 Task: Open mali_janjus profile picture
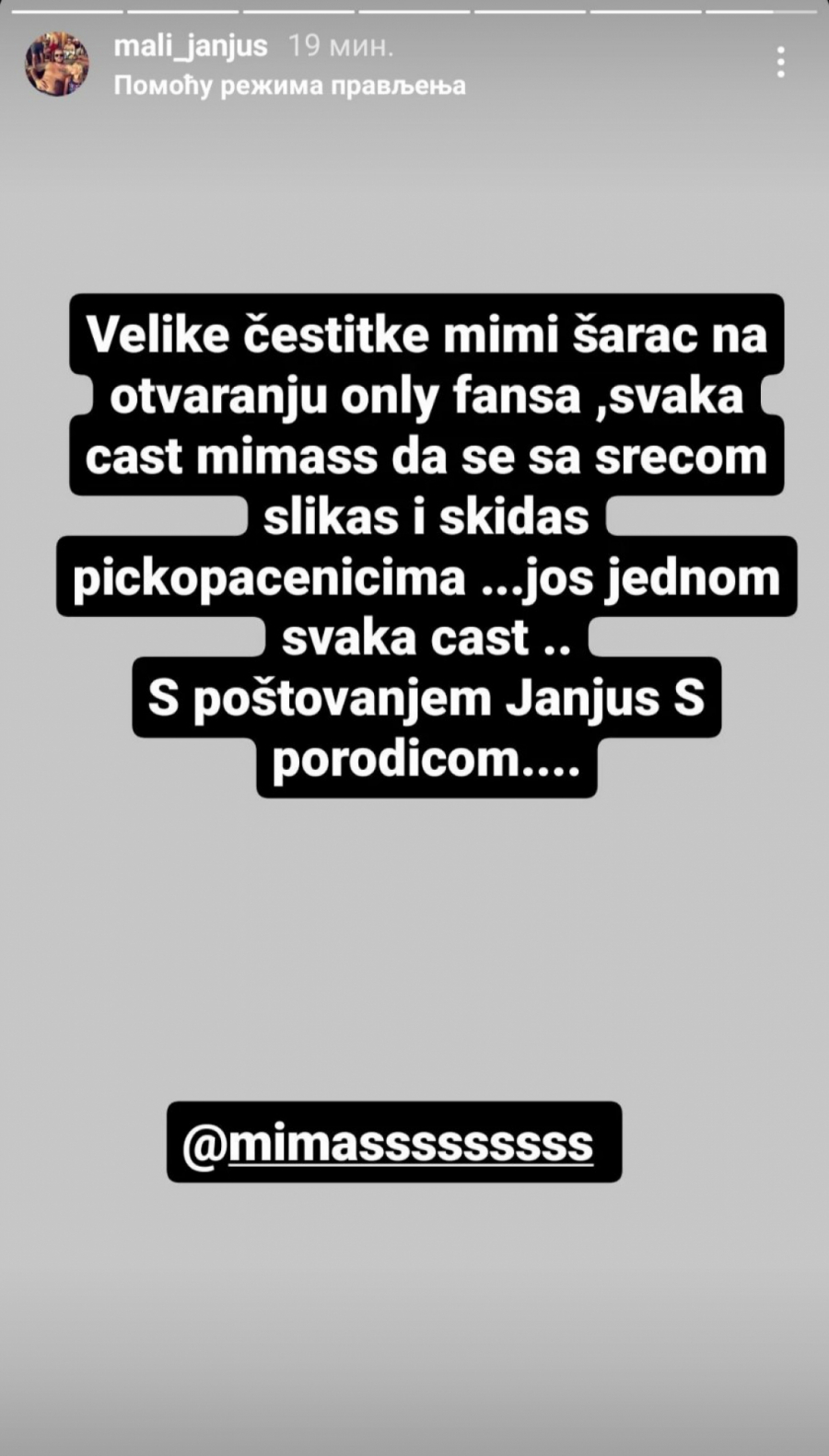pos(57,64)
